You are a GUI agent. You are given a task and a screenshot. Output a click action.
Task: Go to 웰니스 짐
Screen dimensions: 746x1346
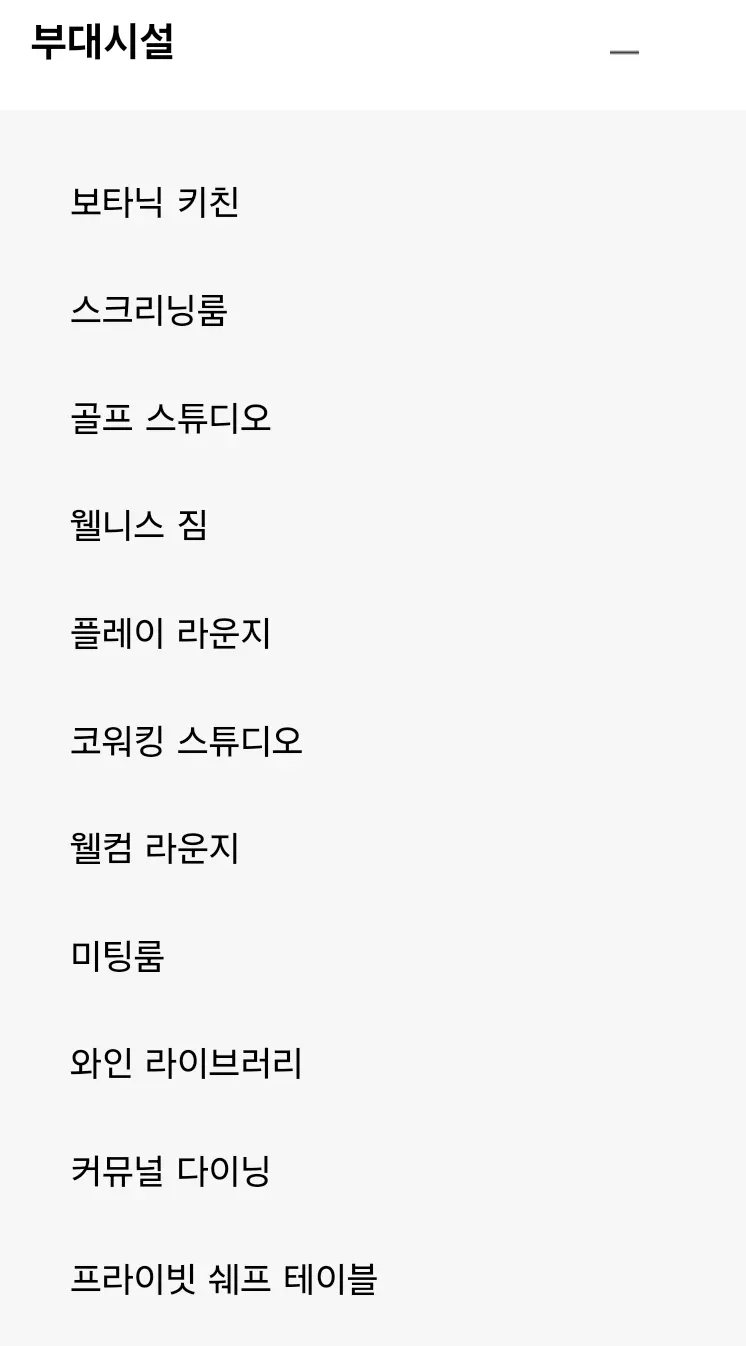(x=139, y=525)
